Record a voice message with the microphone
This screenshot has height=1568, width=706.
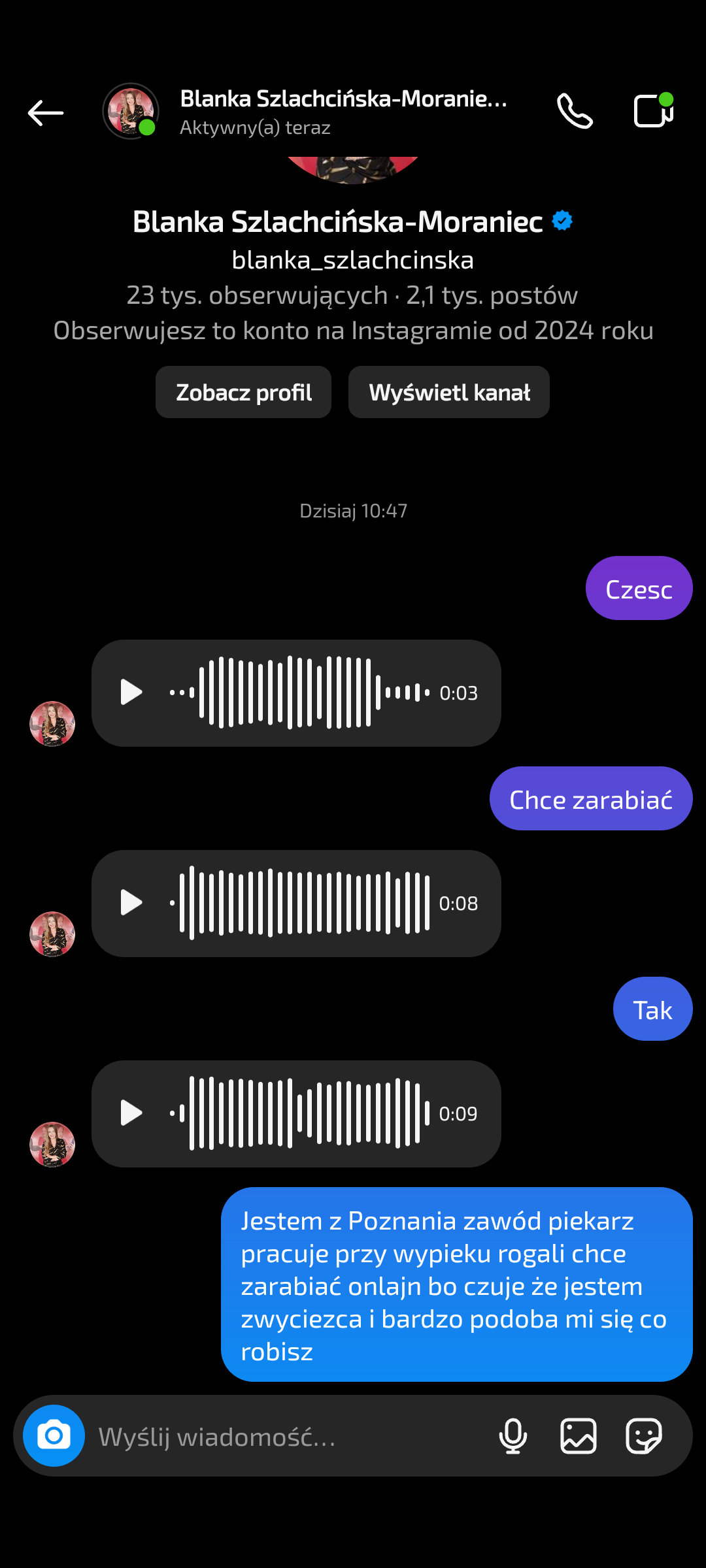click(x=513, y=1436)
